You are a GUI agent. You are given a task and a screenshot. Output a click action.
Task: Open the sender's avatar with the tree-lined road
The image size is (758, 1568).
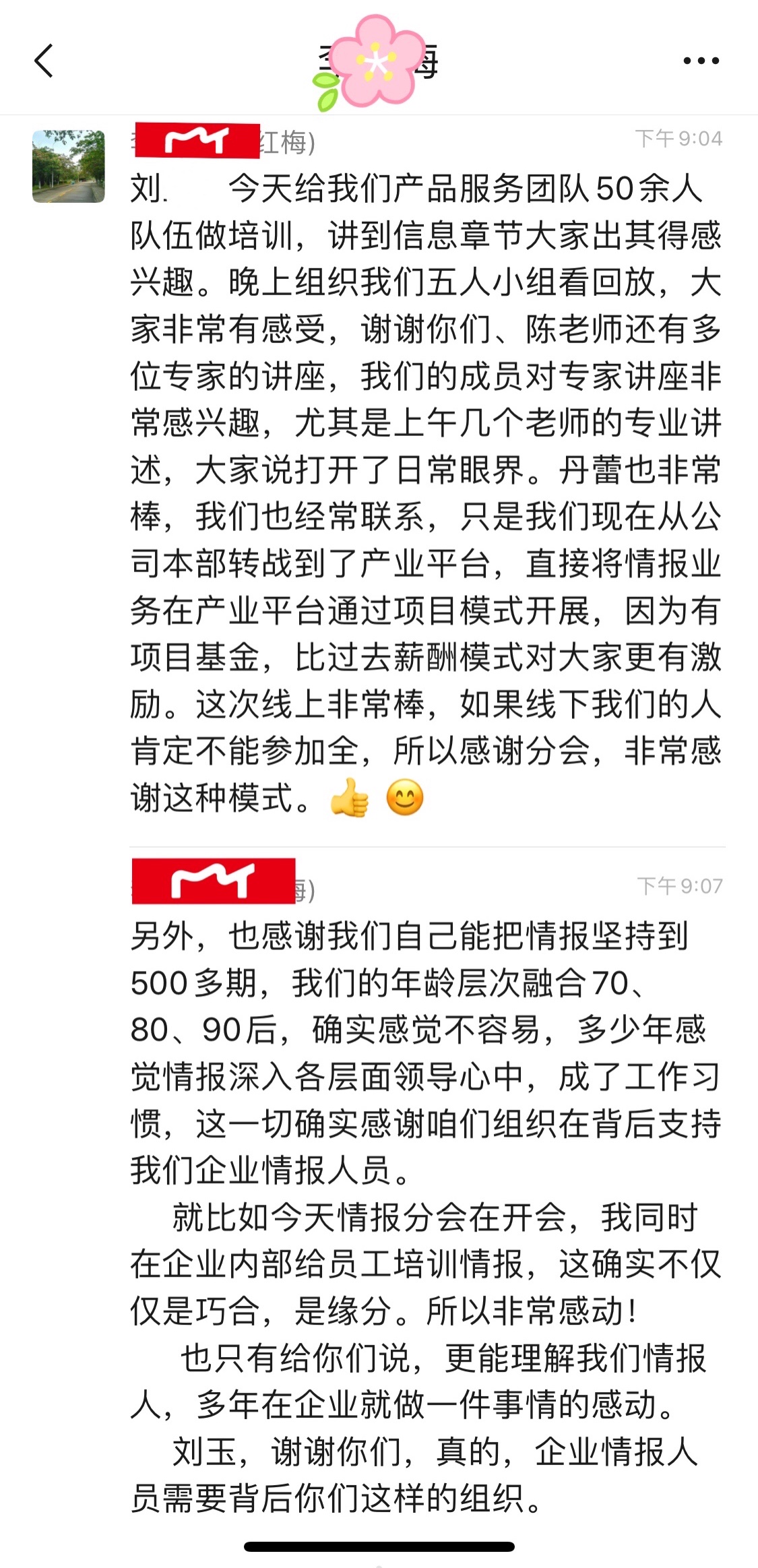(69, 166)
